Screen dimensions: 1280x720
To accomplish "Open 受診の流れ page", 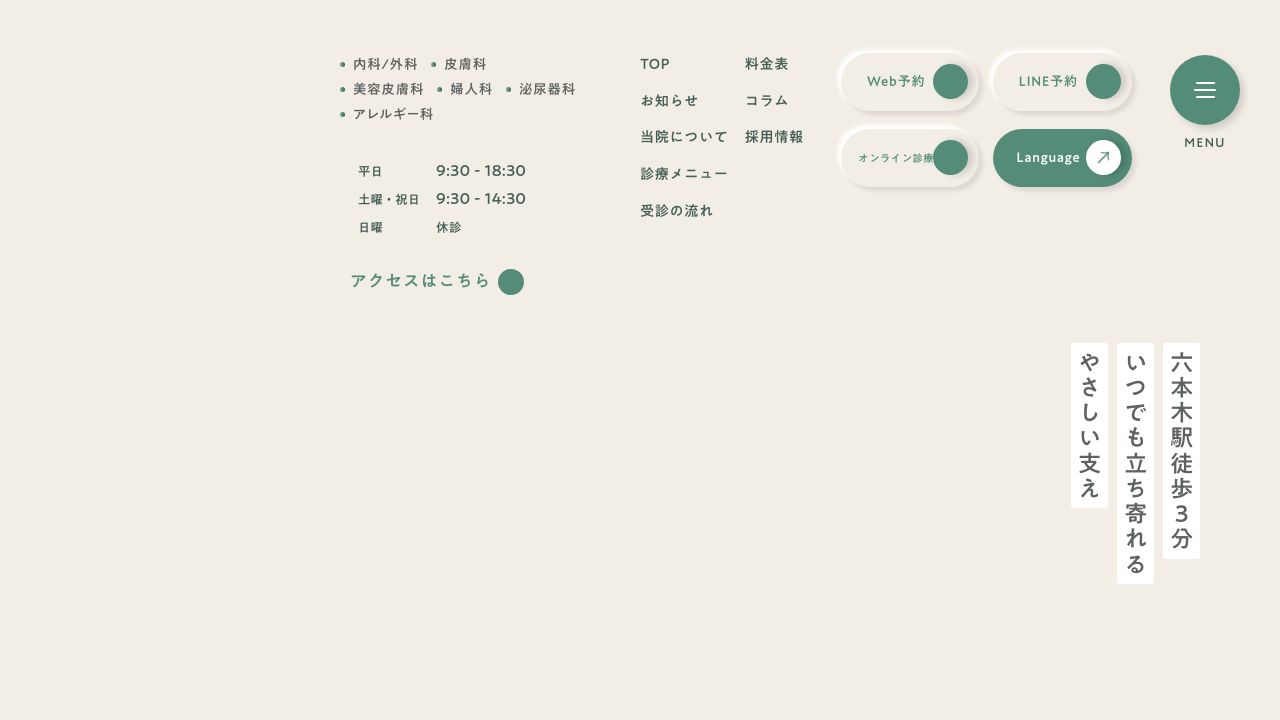I will coord(677,211).
